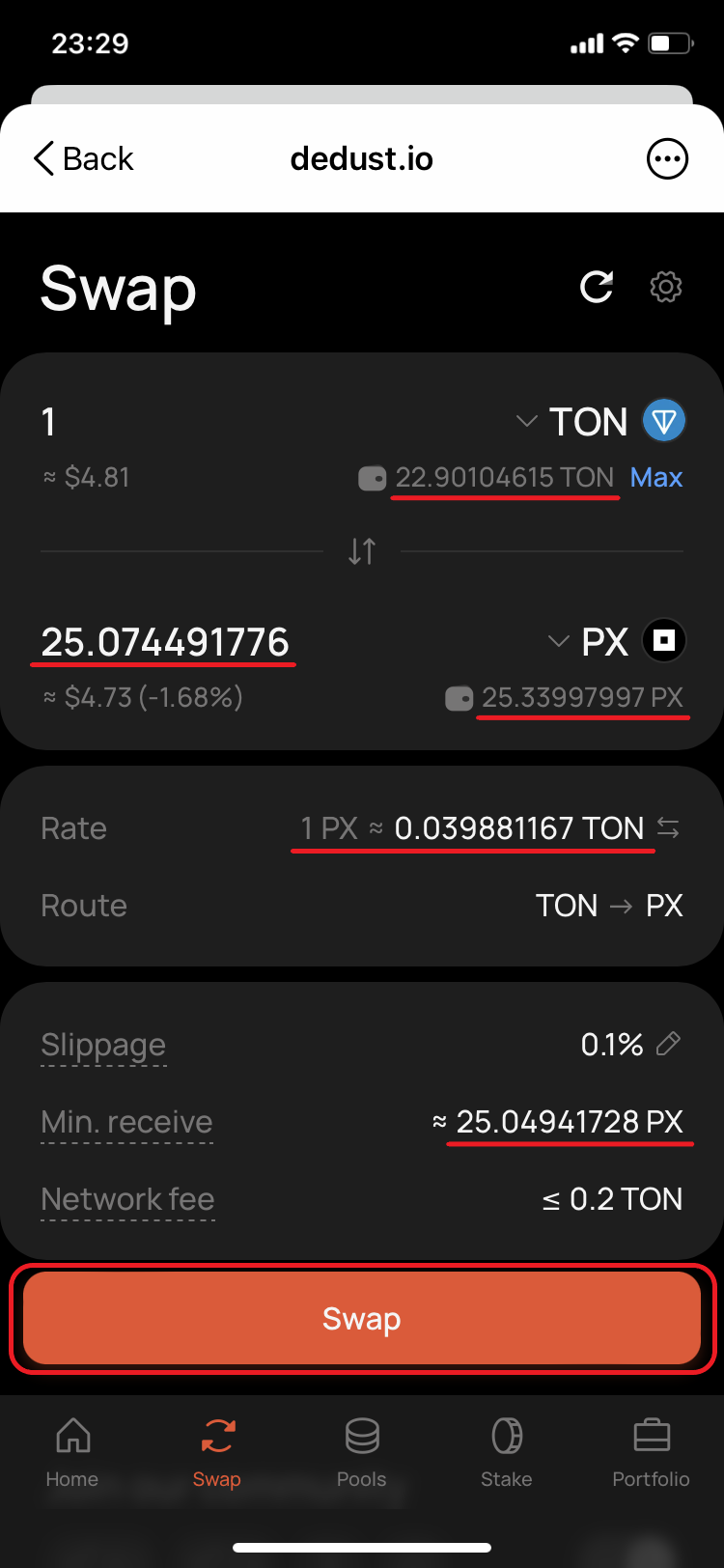Edit the PX receive amount field

165,642
